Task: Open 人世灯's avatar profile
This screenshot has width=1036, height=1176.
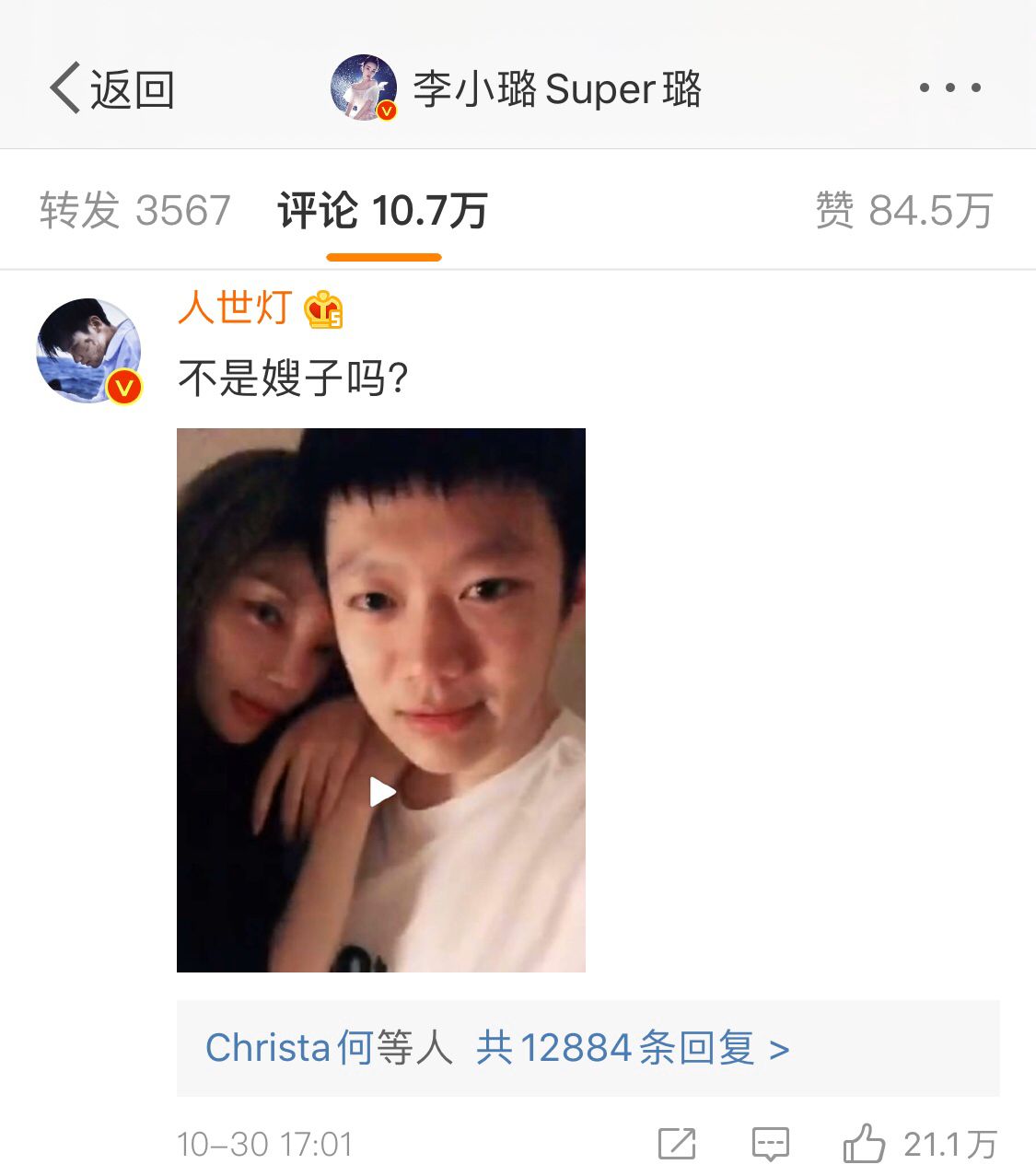Action: point(88,351)
